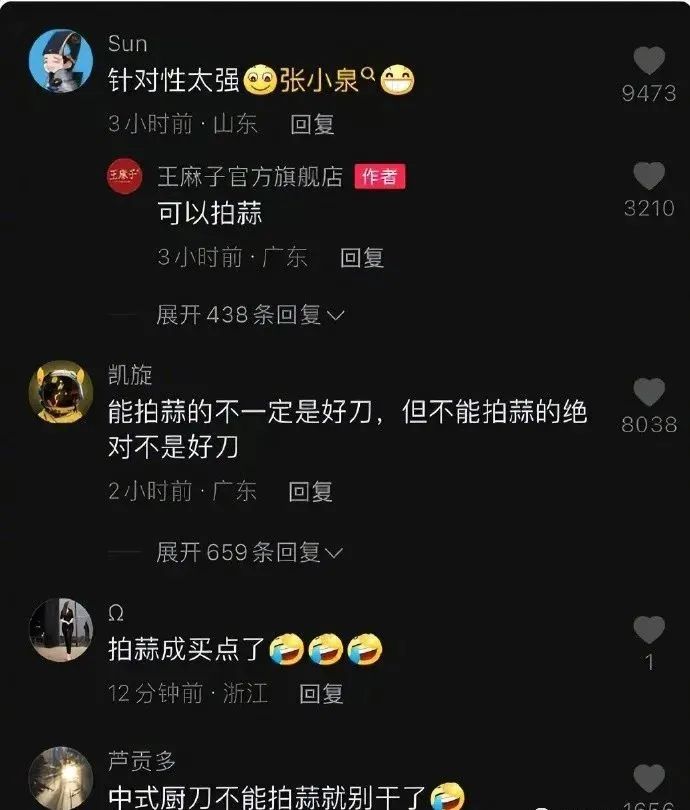
Task: Open Ω's profile avatar
Action: point(60,630)
